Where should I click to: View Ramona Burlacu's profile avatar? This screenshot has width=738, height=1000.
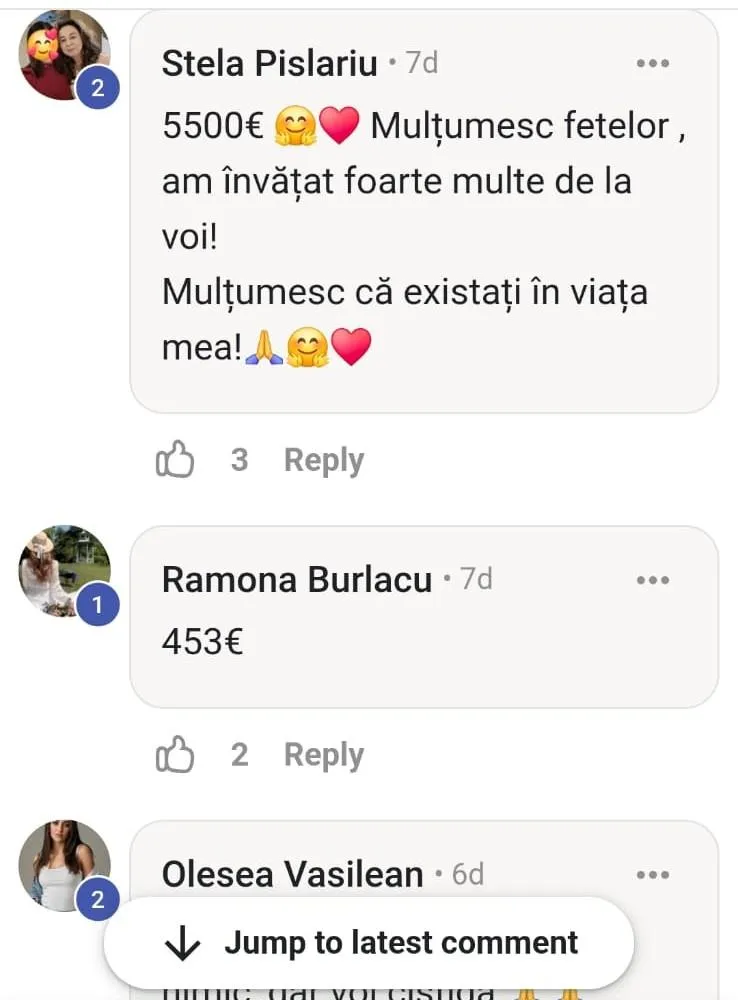(x=64, y=570)
